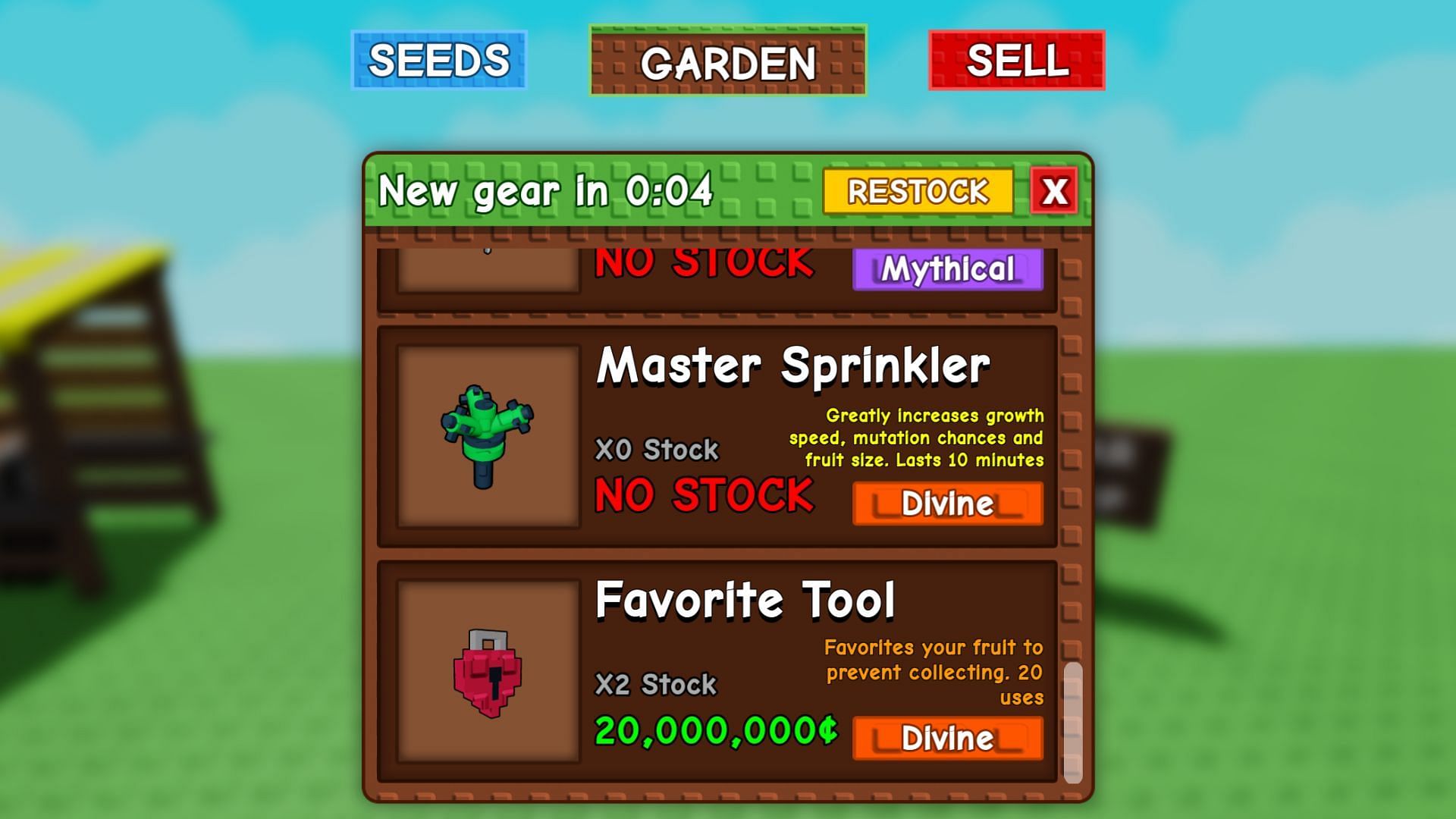Image resolution: width=1456 pixels, height=819 pixels.
Task: Tap the red SELL button
Action: [1016, 60]
